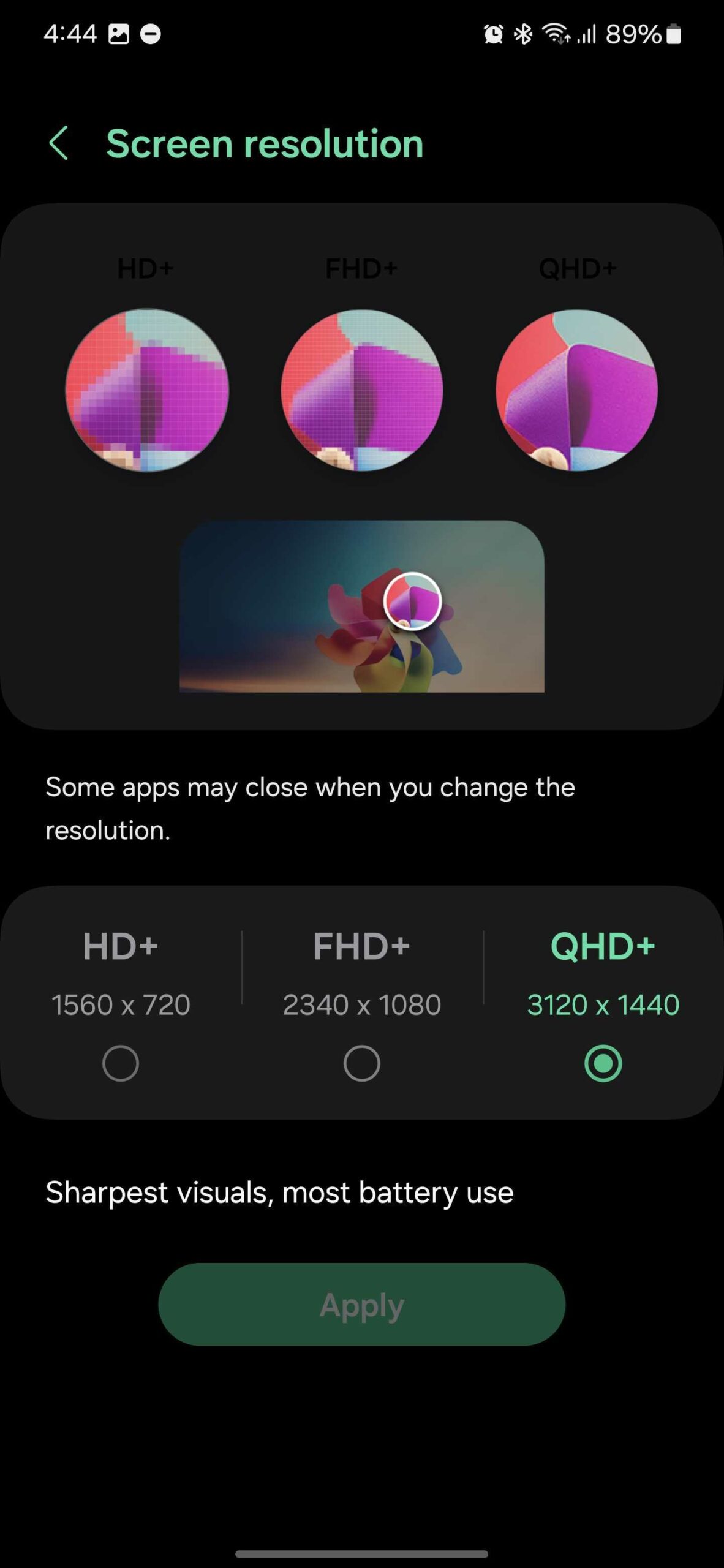Go back from Screen resolution
724x1568 pixels.
pos(59,144)
